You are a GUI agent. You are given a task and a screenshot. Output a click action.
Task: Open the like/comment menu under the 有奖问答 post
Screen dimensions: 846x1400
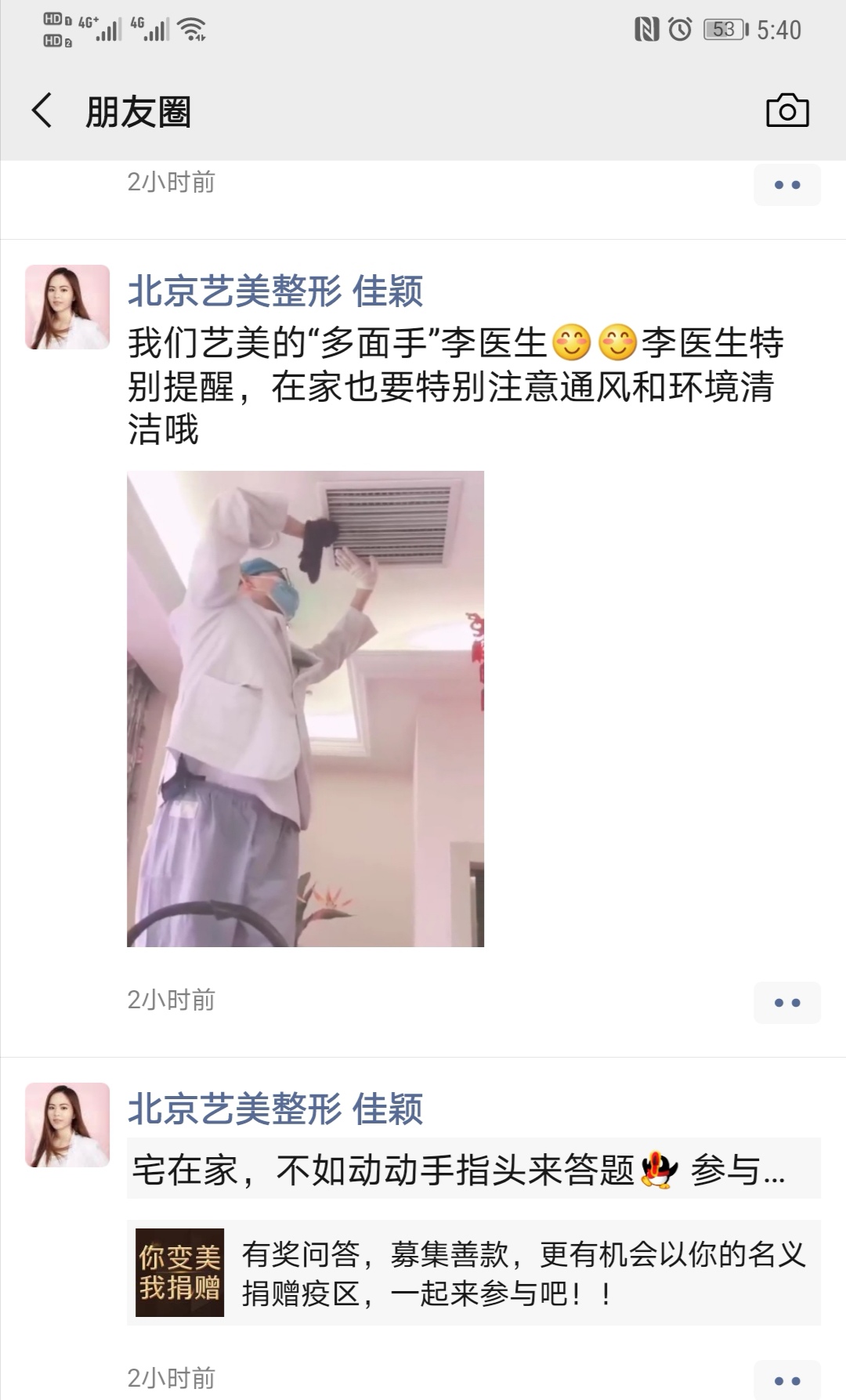[786, 1380]
